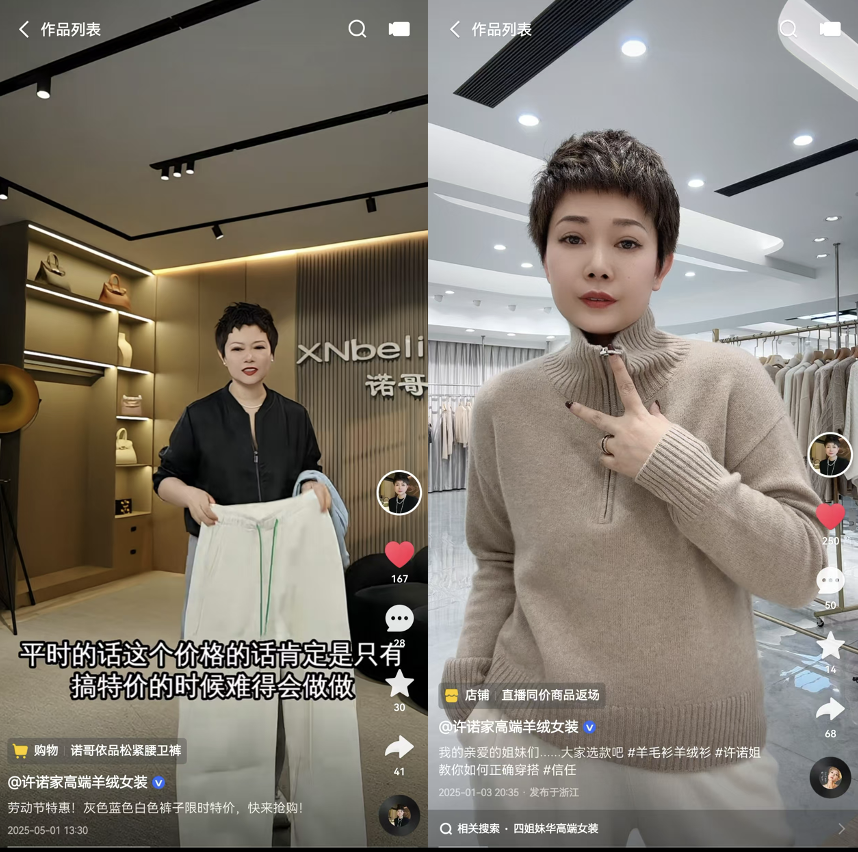Viewport: 858px width, 852px height.
Task: Open the spinning music disc on sweater video
Action: (x=830, y=778)
